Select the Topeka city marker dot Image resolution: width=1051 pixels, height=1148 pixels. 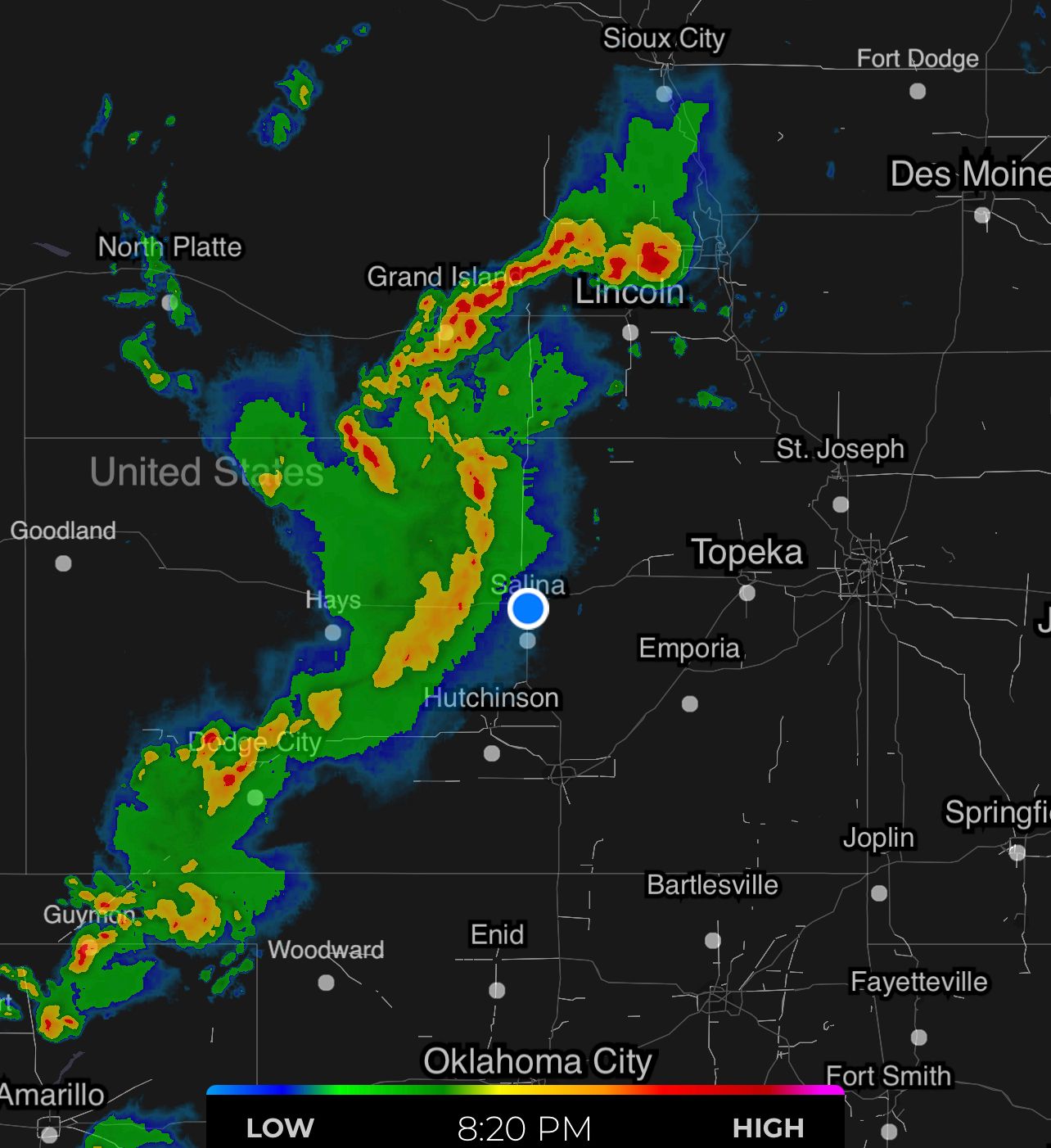point(746,593)
